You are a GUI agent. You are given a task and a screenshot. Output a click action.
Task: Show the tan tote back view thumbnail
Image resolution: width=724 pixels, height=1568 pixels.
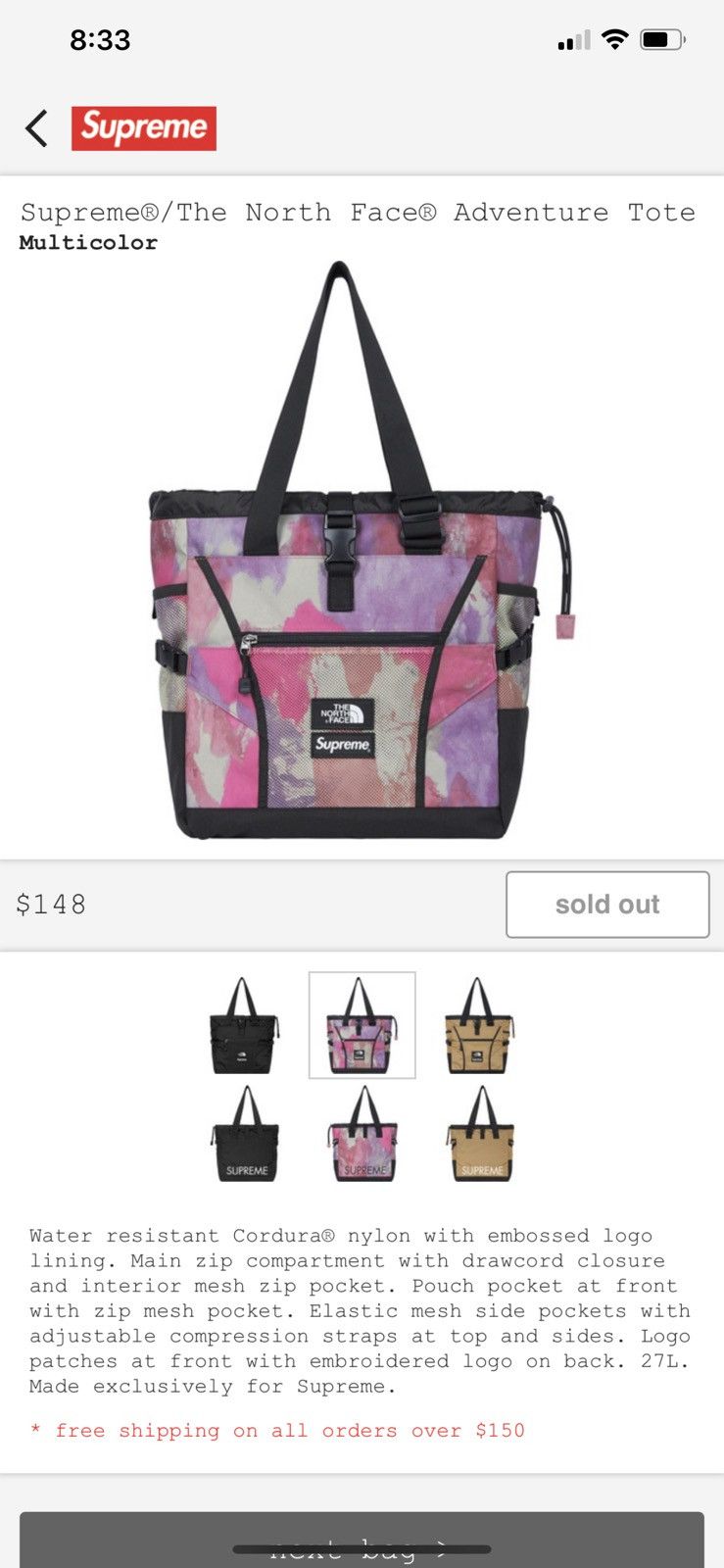[479, 1134]
